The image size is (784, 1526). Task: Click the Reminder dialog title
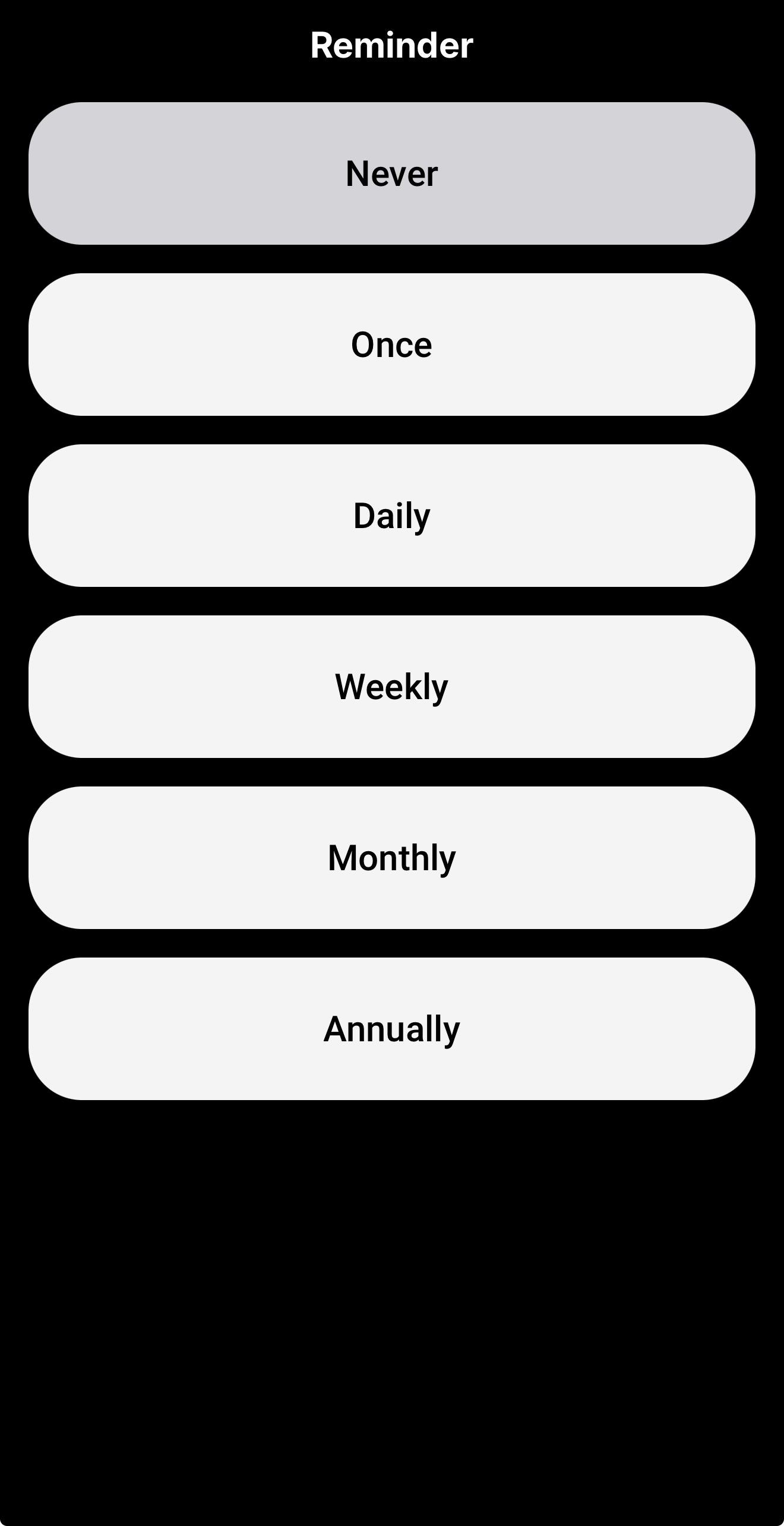coord(392,44)
